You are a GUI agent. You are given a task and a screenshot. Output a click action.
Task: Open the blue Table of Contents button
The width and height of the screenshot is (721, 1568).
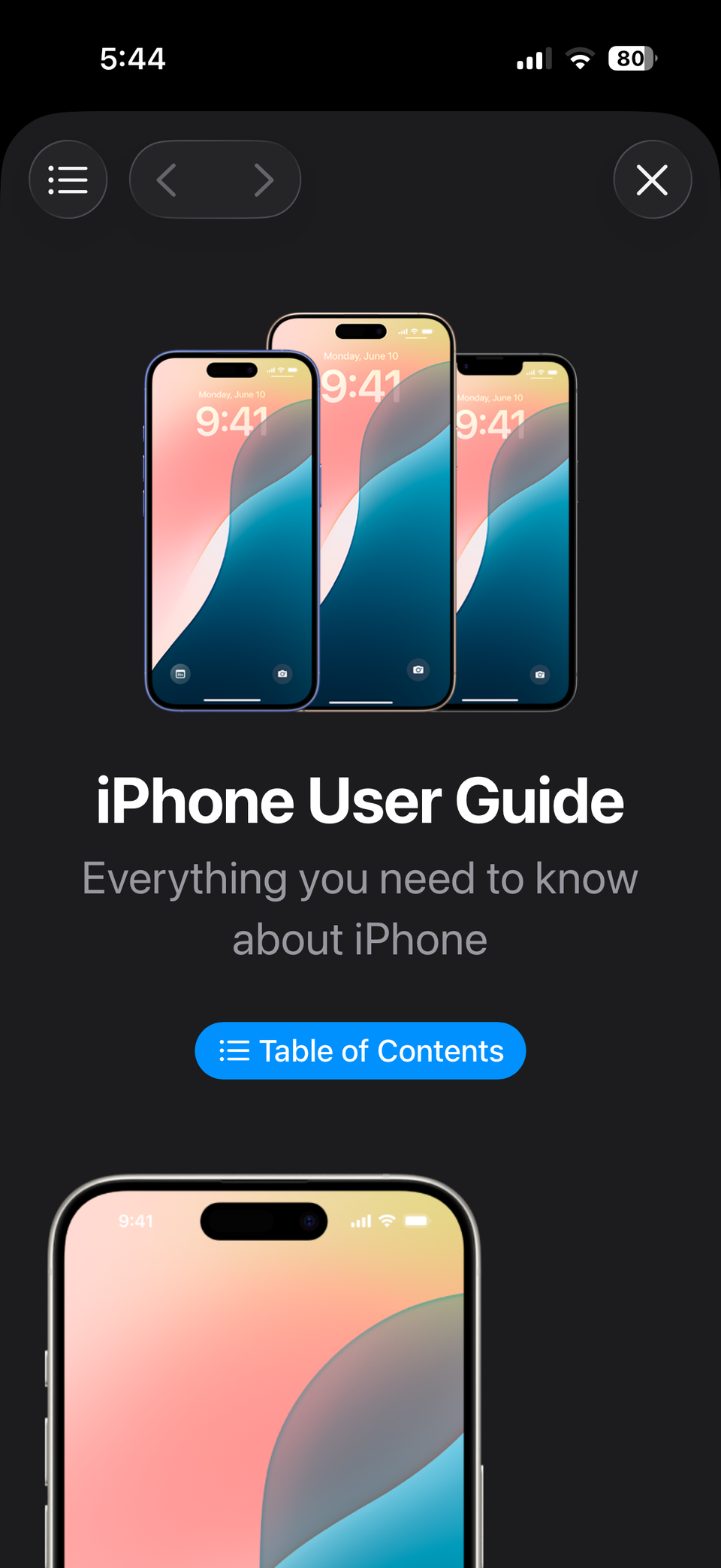[360, 1050]
